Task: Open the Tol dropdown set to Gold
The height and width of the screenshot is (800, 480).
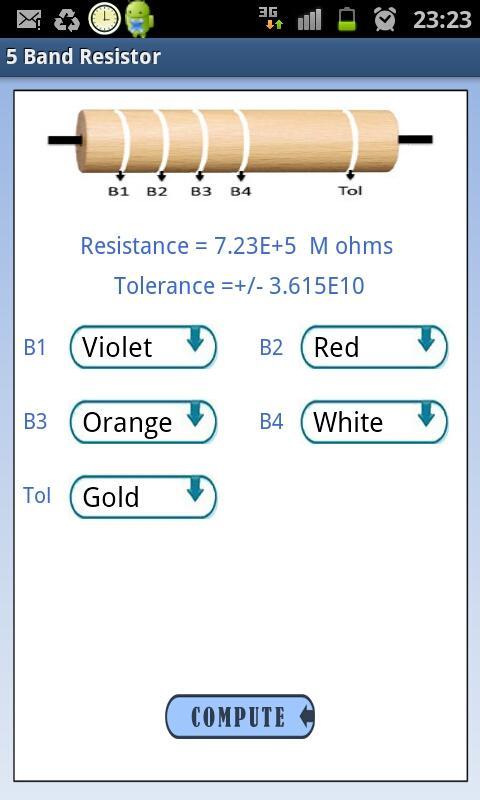Action: (143, 497)
